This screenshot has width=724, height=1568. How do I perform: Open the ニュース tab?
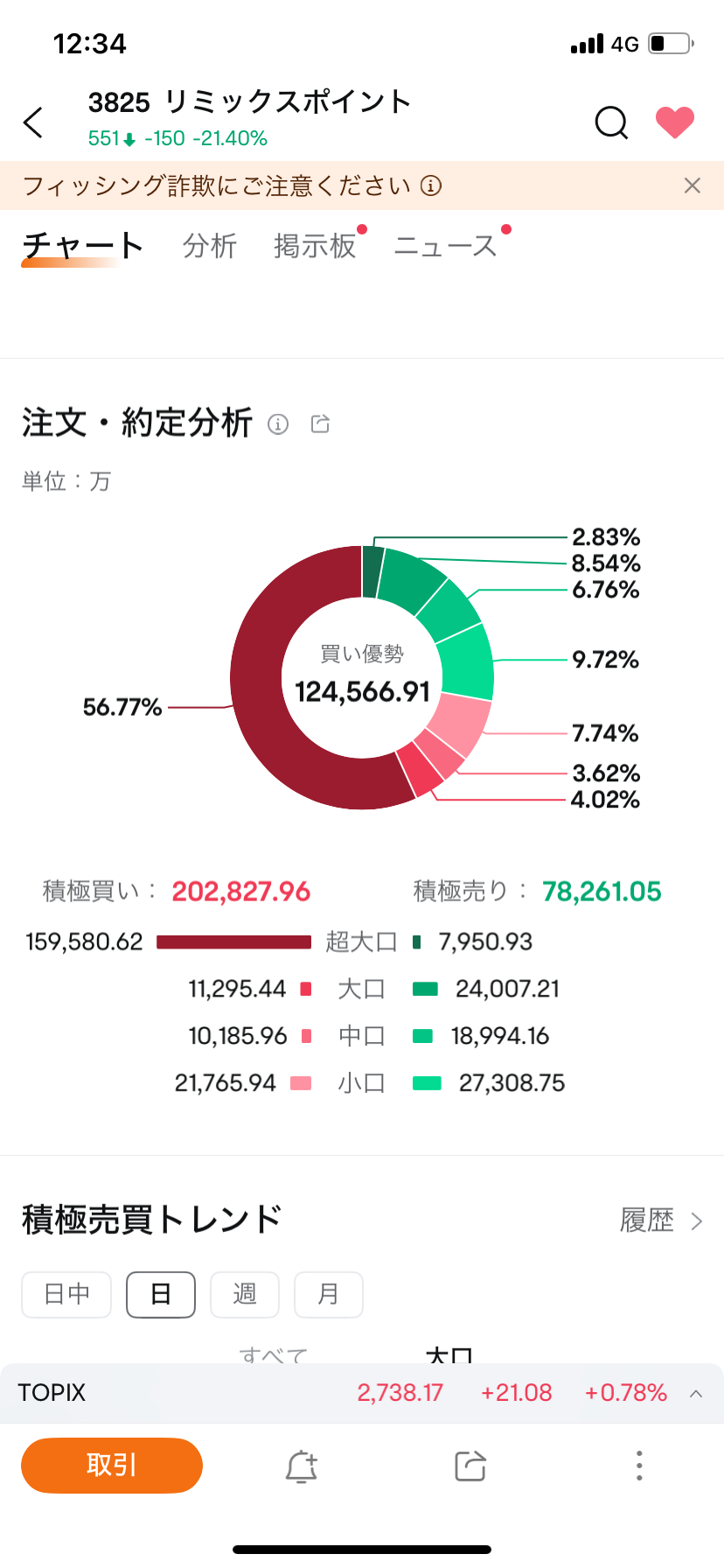pos(445,246)
